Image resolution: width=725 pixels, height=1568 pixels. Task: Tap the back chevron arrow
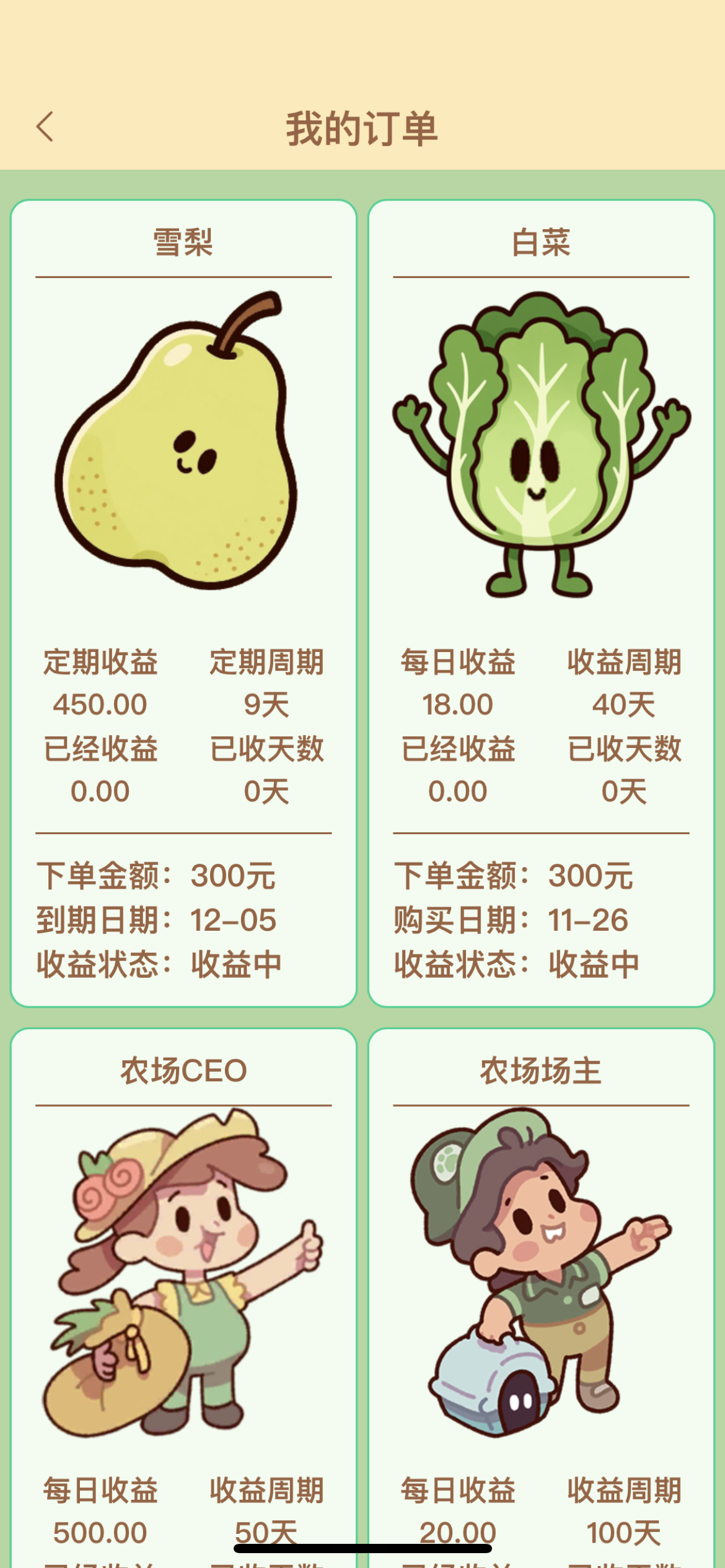point(43,127)
